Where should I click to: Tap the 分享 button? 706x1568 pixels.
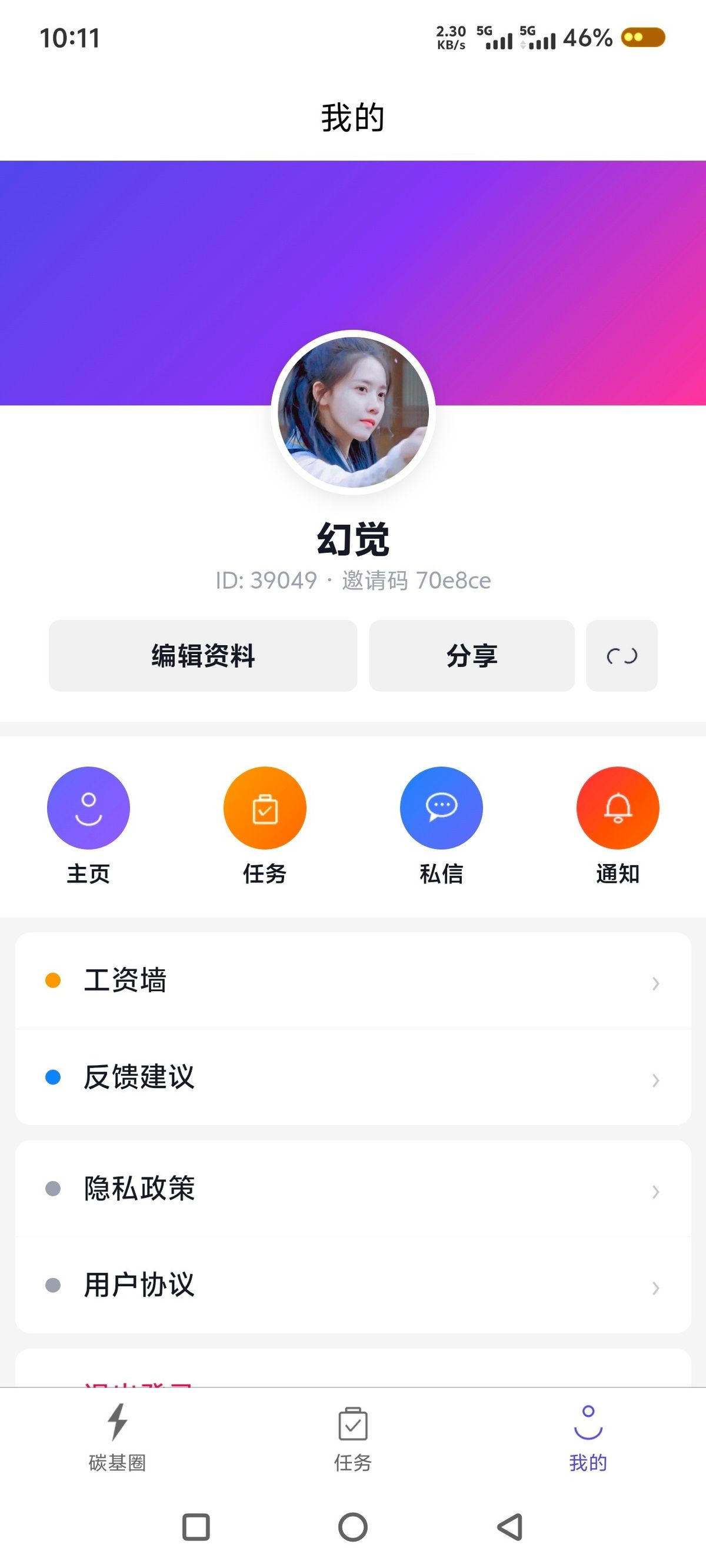tap(471, 656)
